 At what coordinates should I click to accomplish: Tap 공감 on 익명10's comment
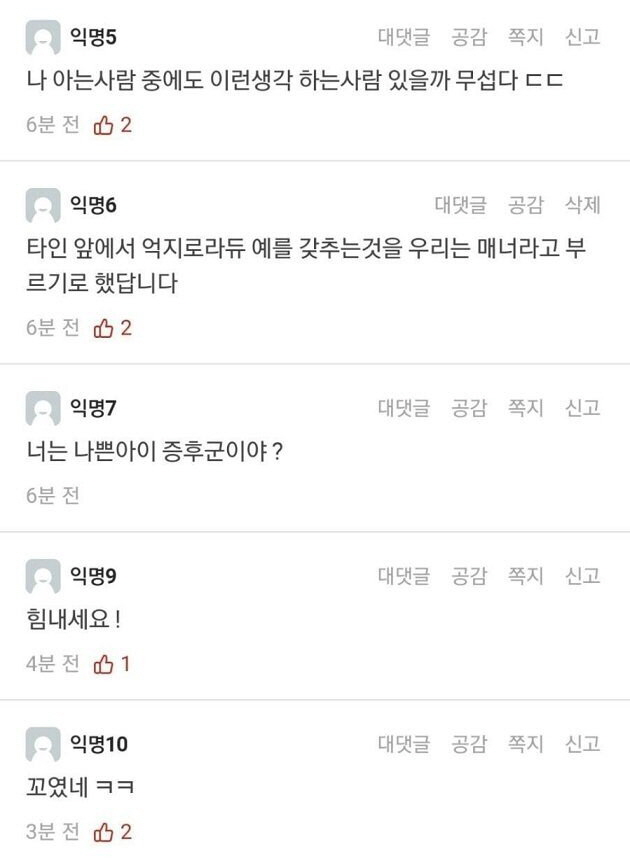[x=469, y=744]
